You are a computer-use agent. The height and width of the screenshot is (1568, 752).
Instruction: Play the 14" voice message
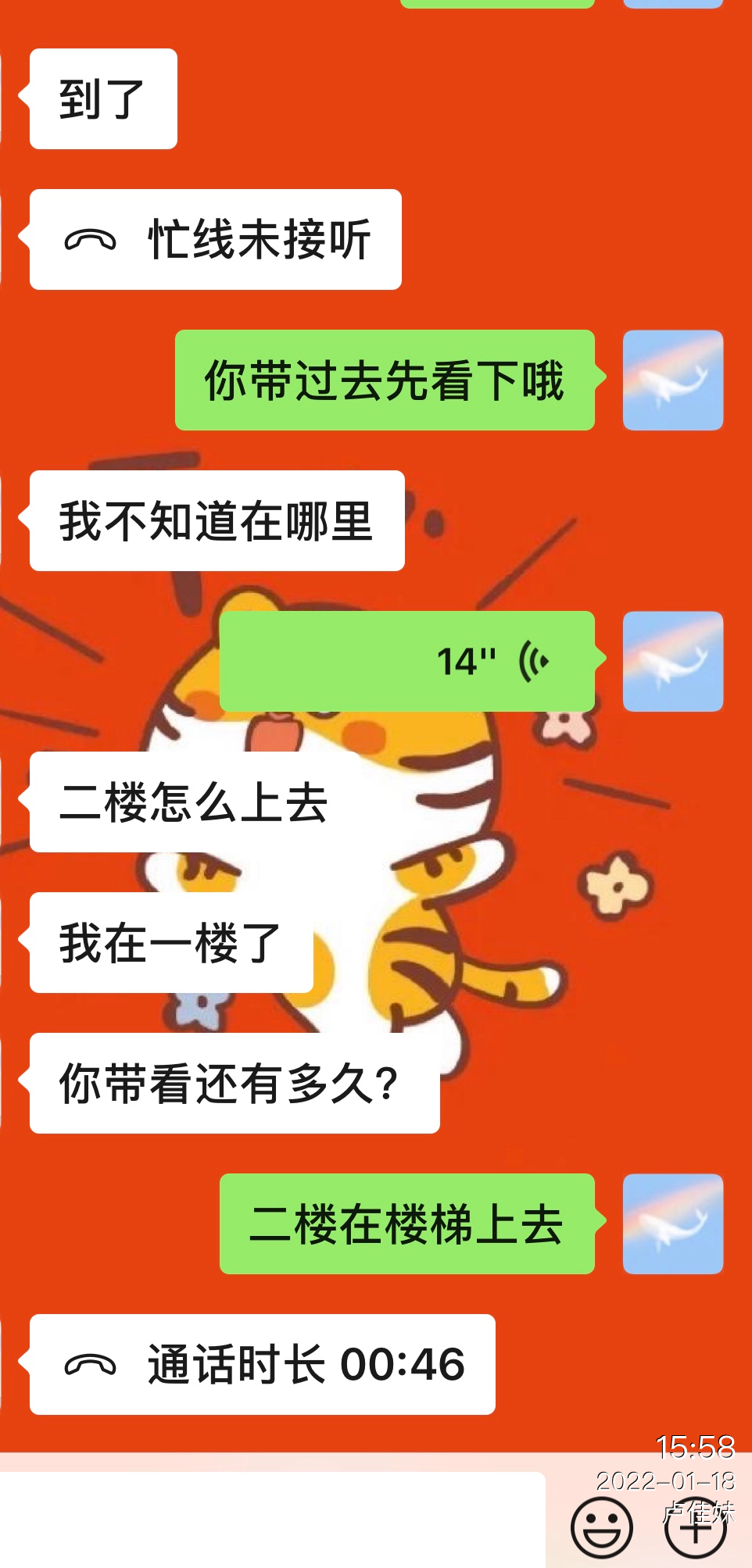[406, 661]
